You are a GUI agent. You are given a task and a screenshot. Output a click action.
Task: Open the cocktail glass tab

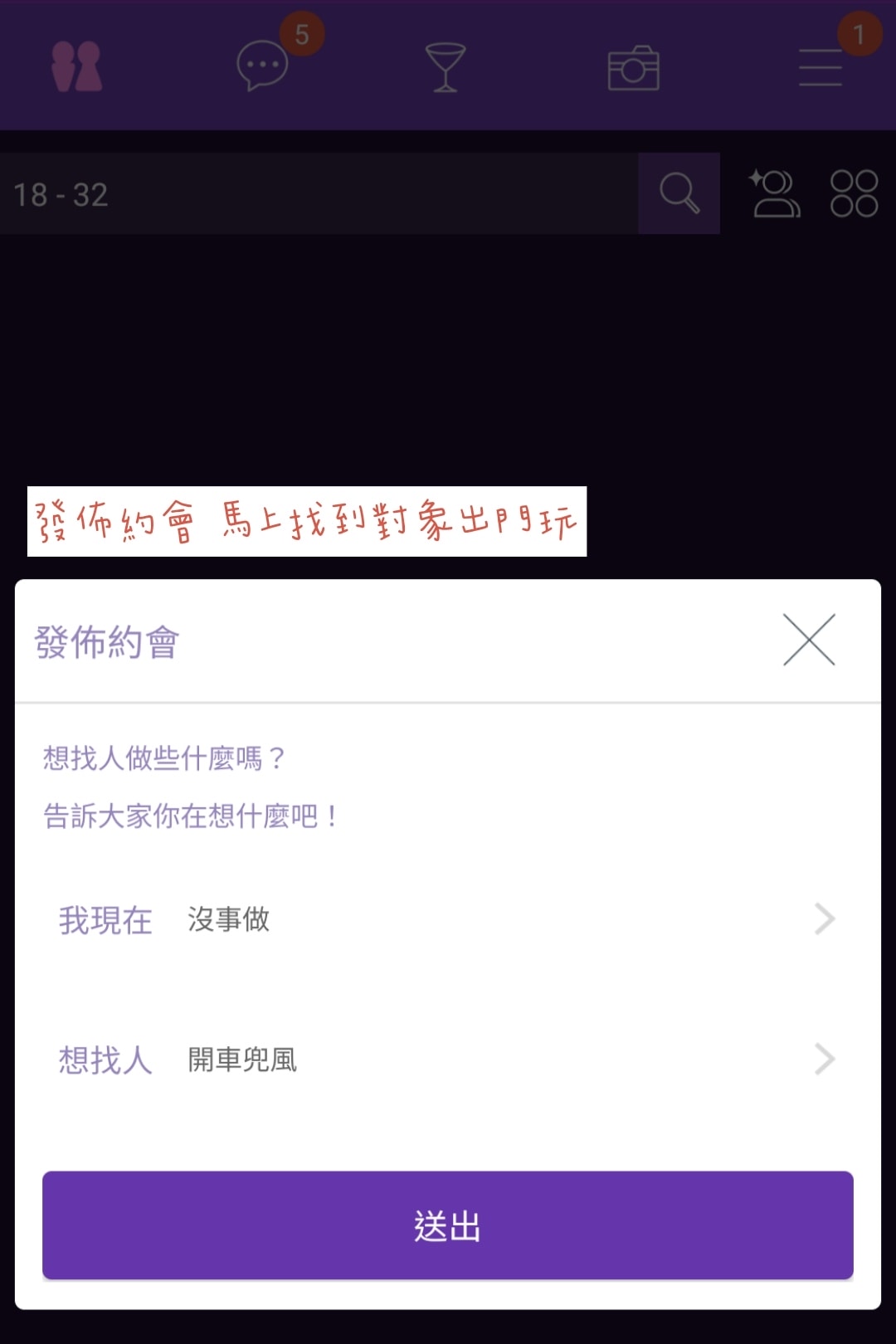pos(446,66)
